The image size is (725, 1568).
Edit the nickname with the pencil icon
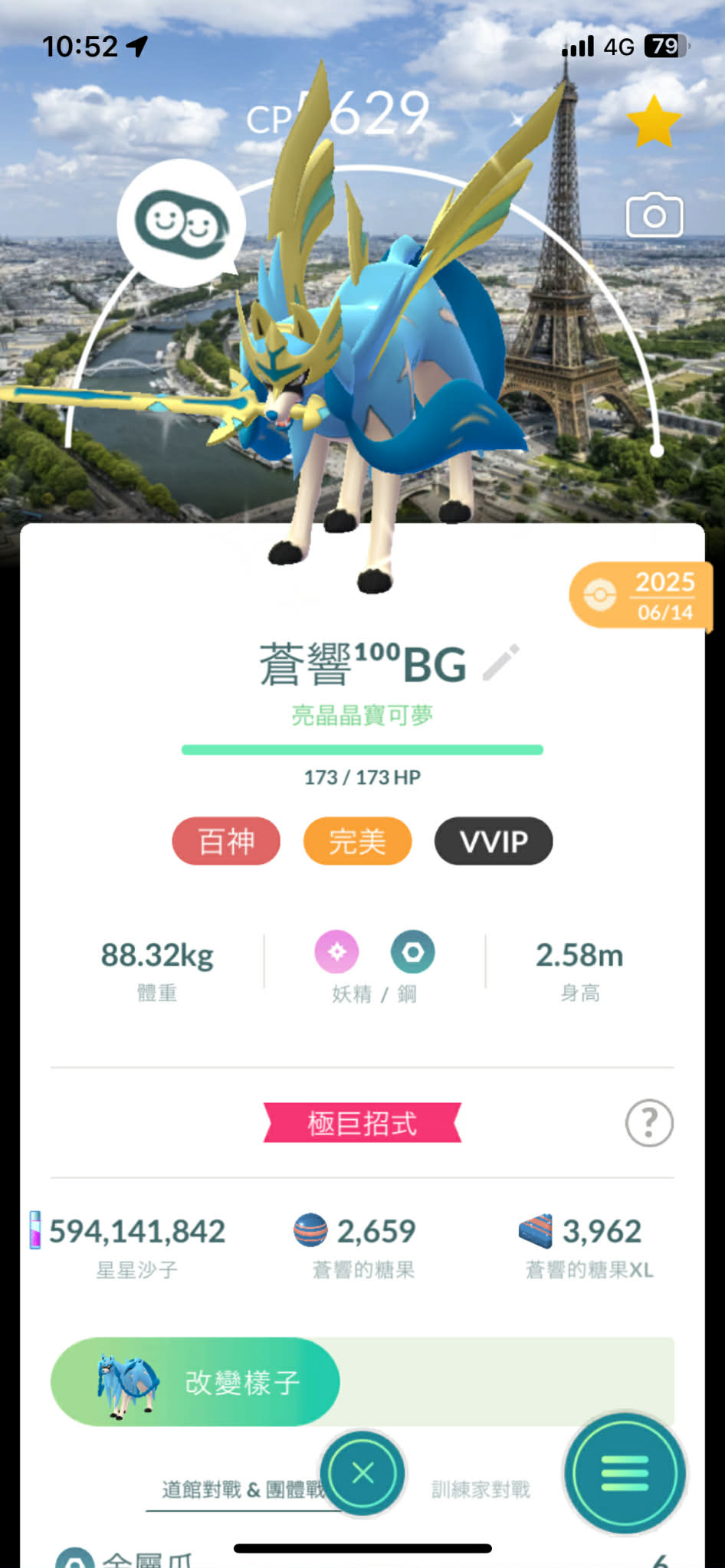[502, 663]
